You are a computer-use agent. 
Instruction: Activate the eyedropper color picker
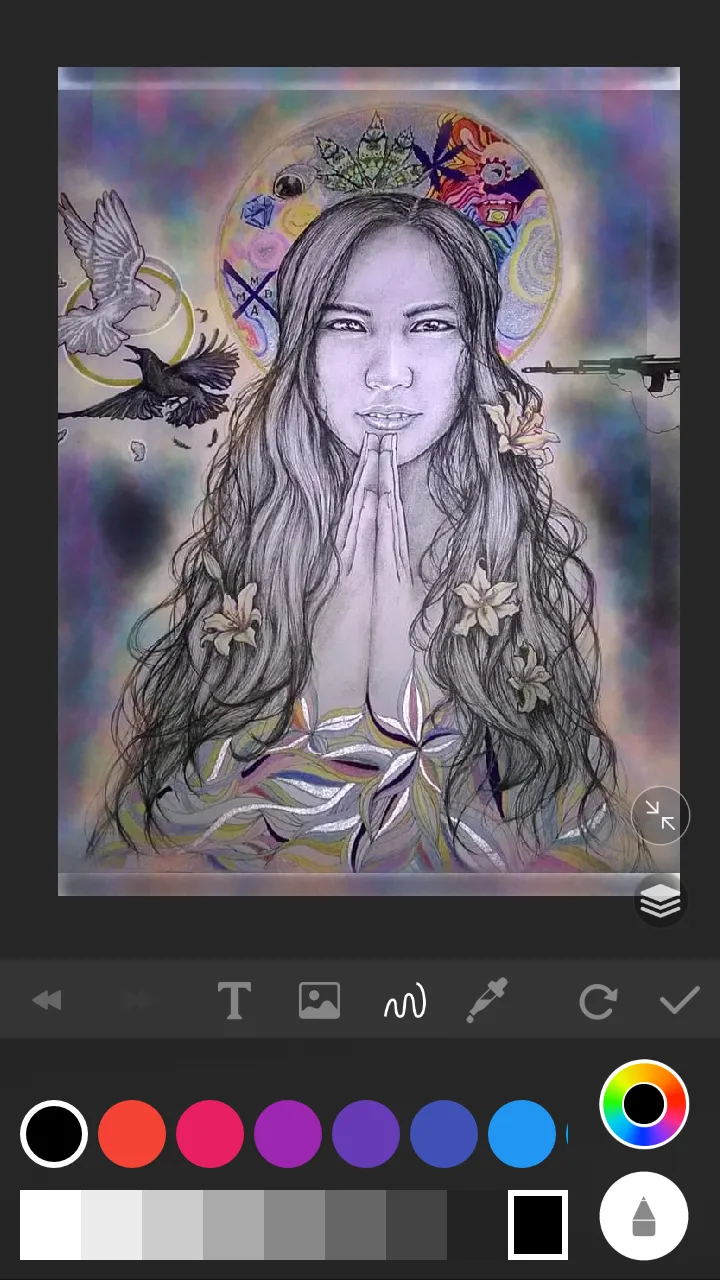(487, 1000)
